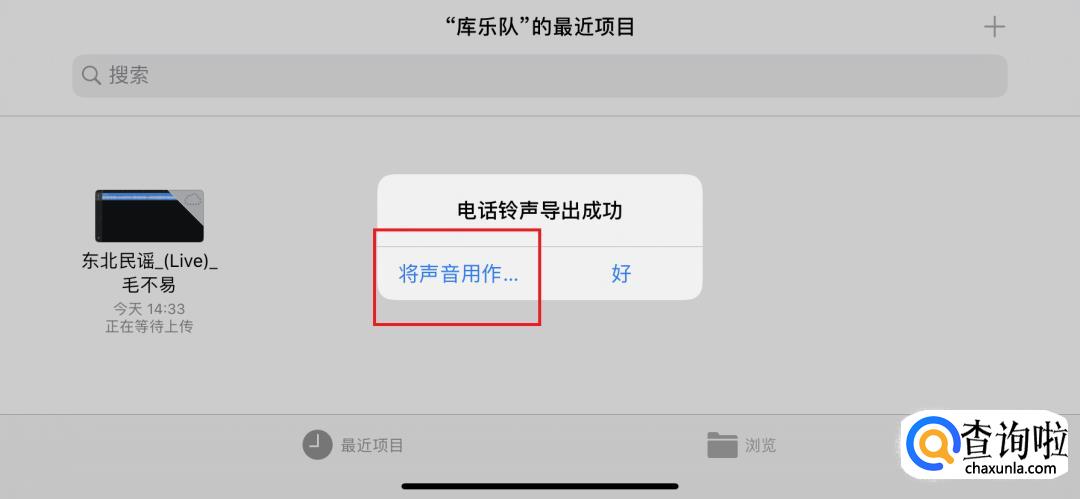
Task: Choose 将声音用作... in the dialog
Action: pos(459,274)
